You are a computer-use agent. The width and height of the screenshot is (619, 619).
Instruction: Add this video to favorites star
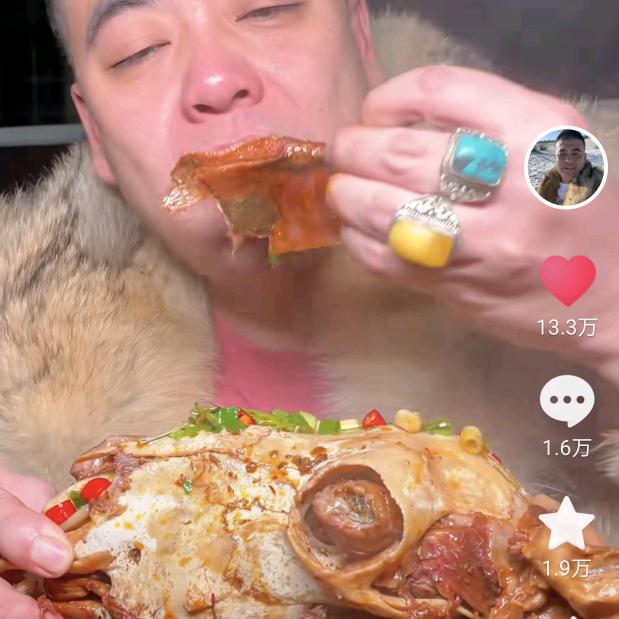pyautogui.click(x=567, y=524)
